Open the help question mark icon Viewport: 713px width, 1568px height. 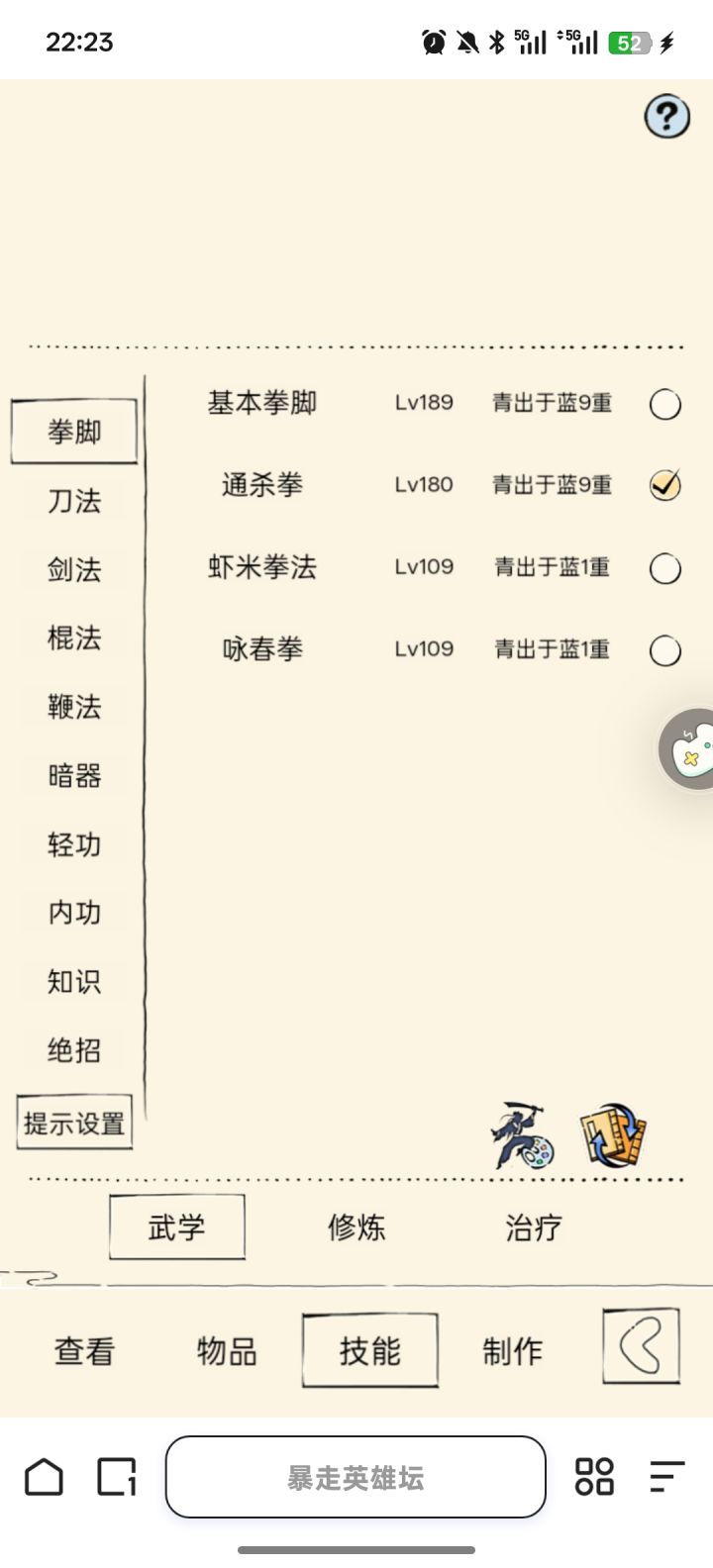point(665,116)
